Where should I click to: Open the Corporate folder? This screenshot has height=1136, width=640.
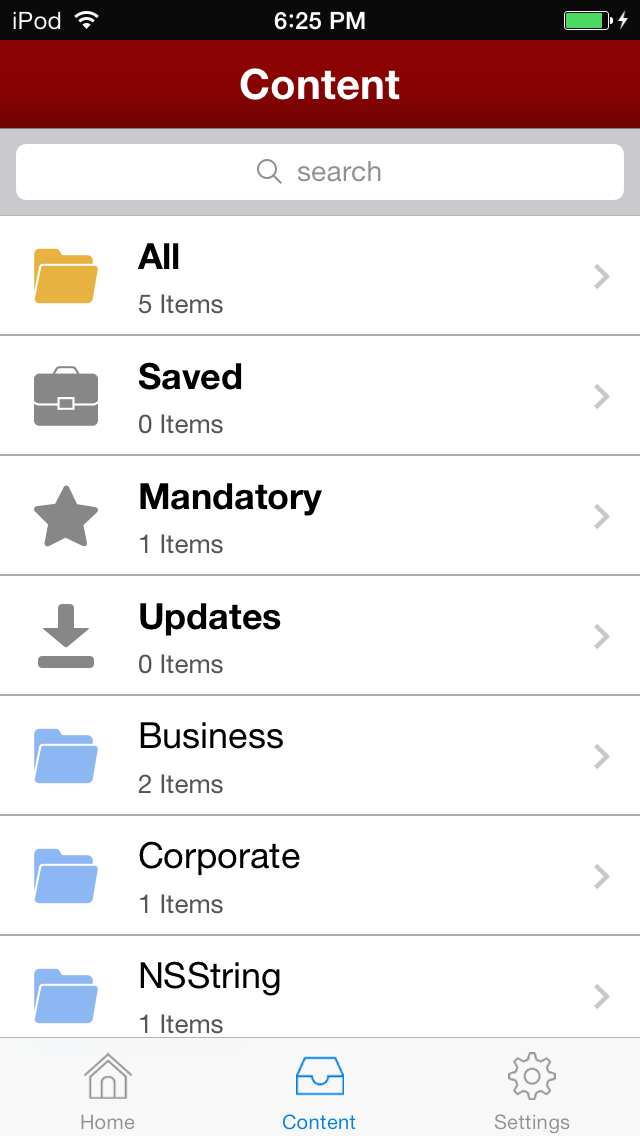pos(320,876)
